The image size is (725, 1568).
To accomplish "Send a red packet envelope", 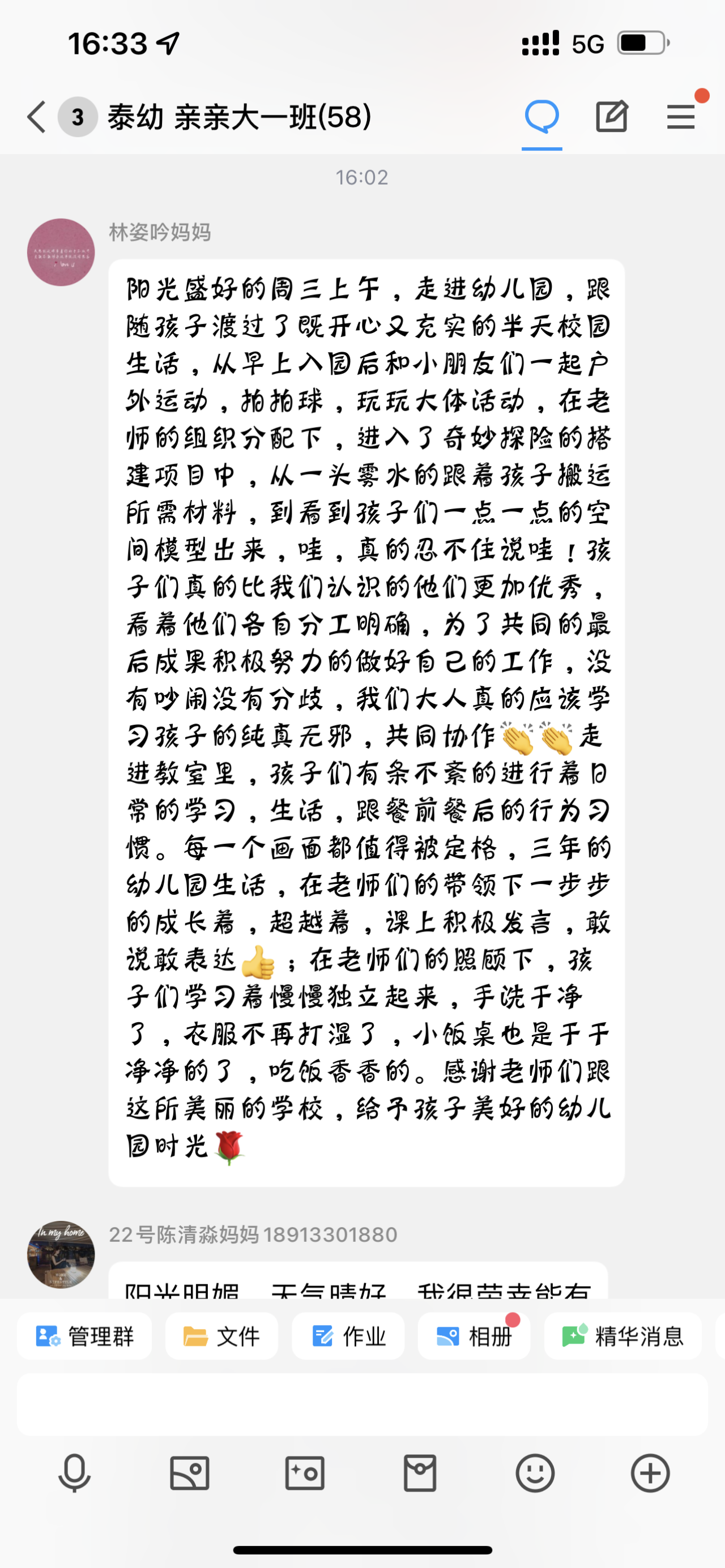I will [x=420, y=1473].
